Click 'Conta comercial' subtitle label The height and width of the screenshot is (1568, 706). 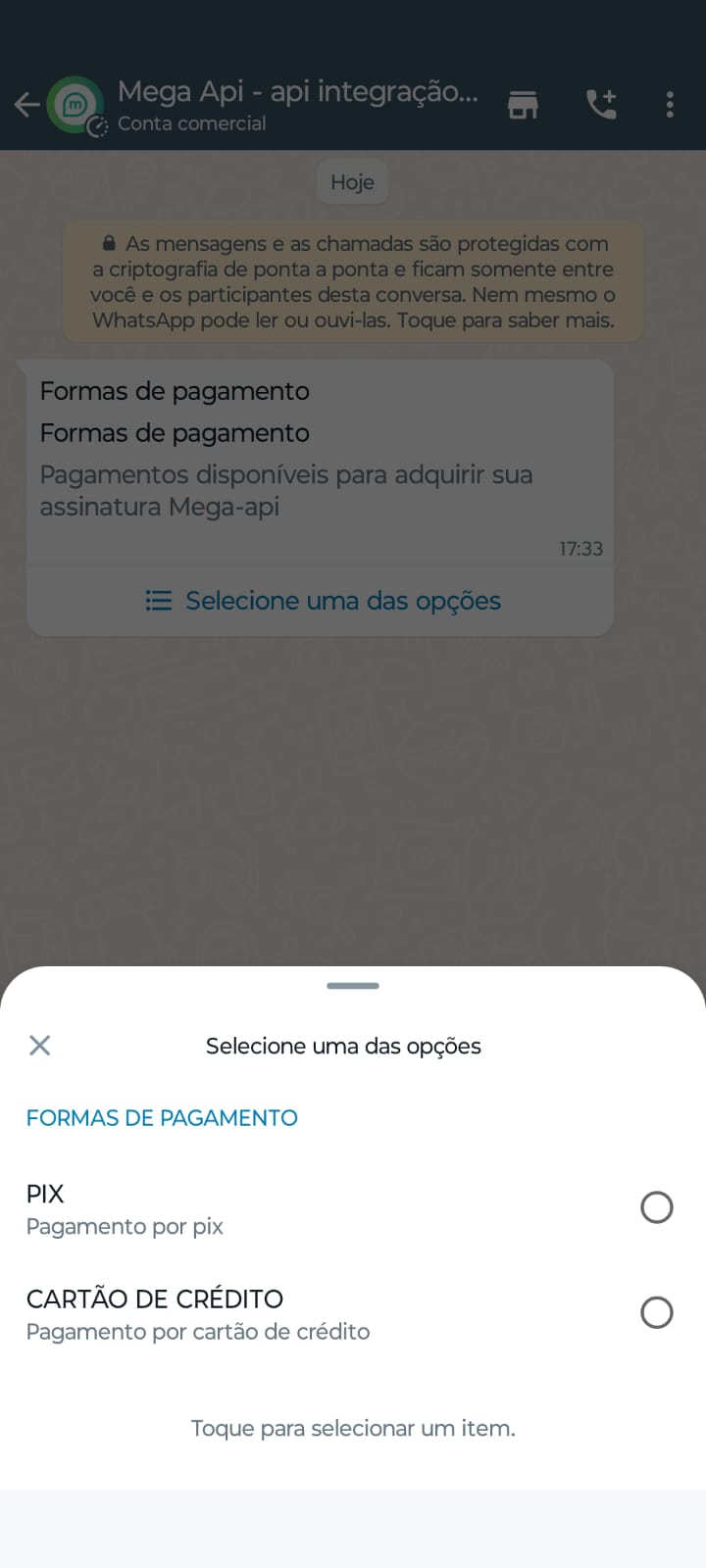click(x=192, y=122)
